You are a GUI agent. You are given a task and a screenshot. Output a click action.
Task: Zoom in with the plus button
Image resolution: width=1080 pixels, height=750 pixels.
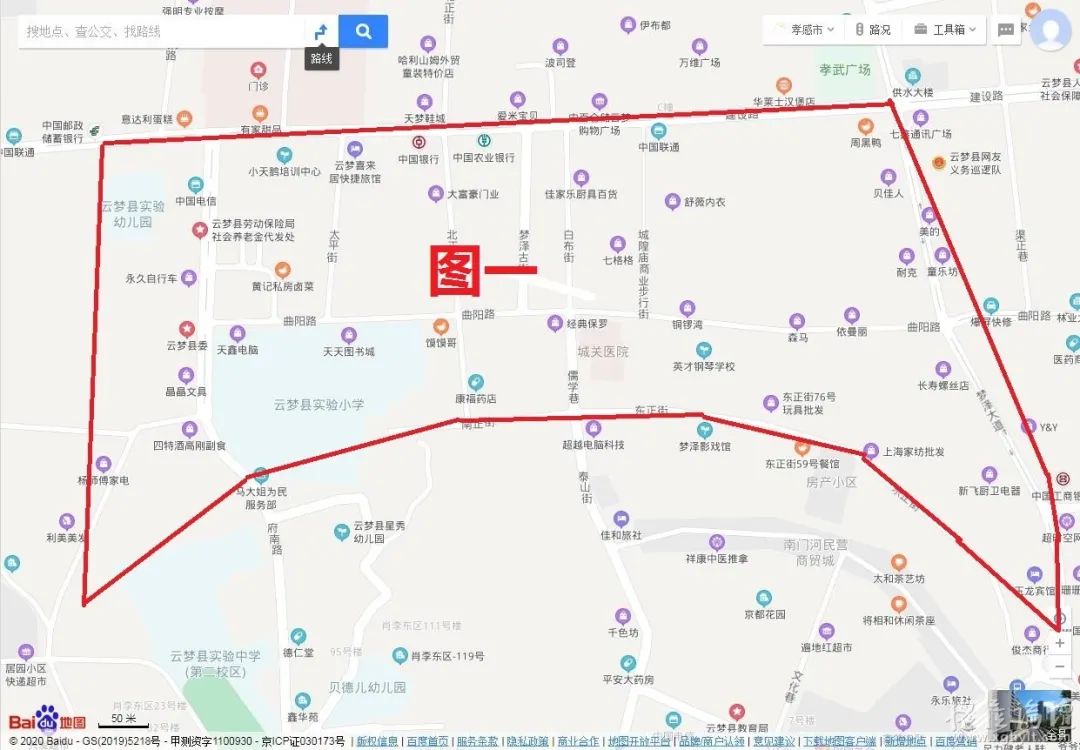1060,643
